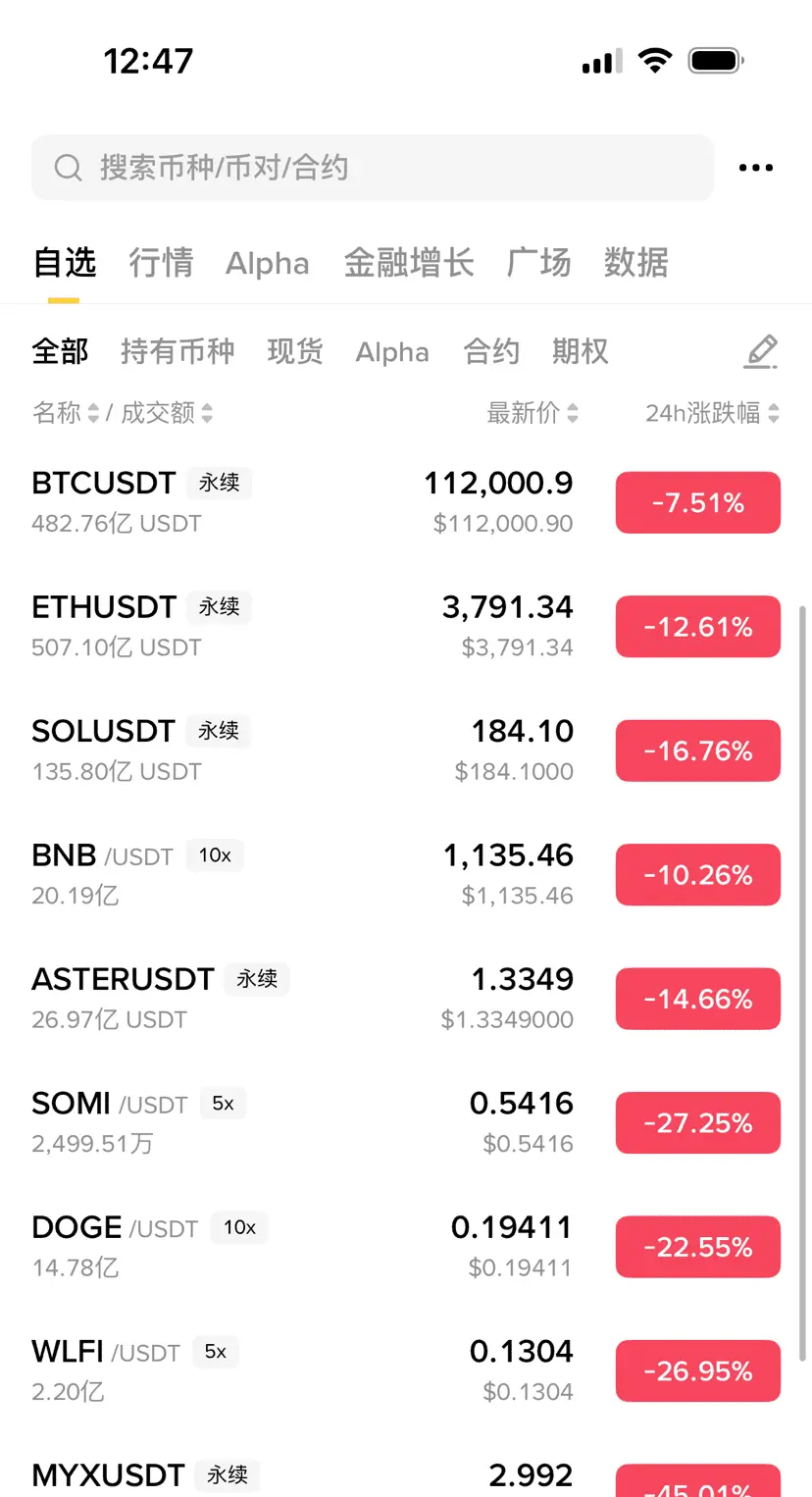The height and width of the screenshot is (1497, 812).
Task: Open the ETHUSDT perpetual row
Action: [294, 626]
